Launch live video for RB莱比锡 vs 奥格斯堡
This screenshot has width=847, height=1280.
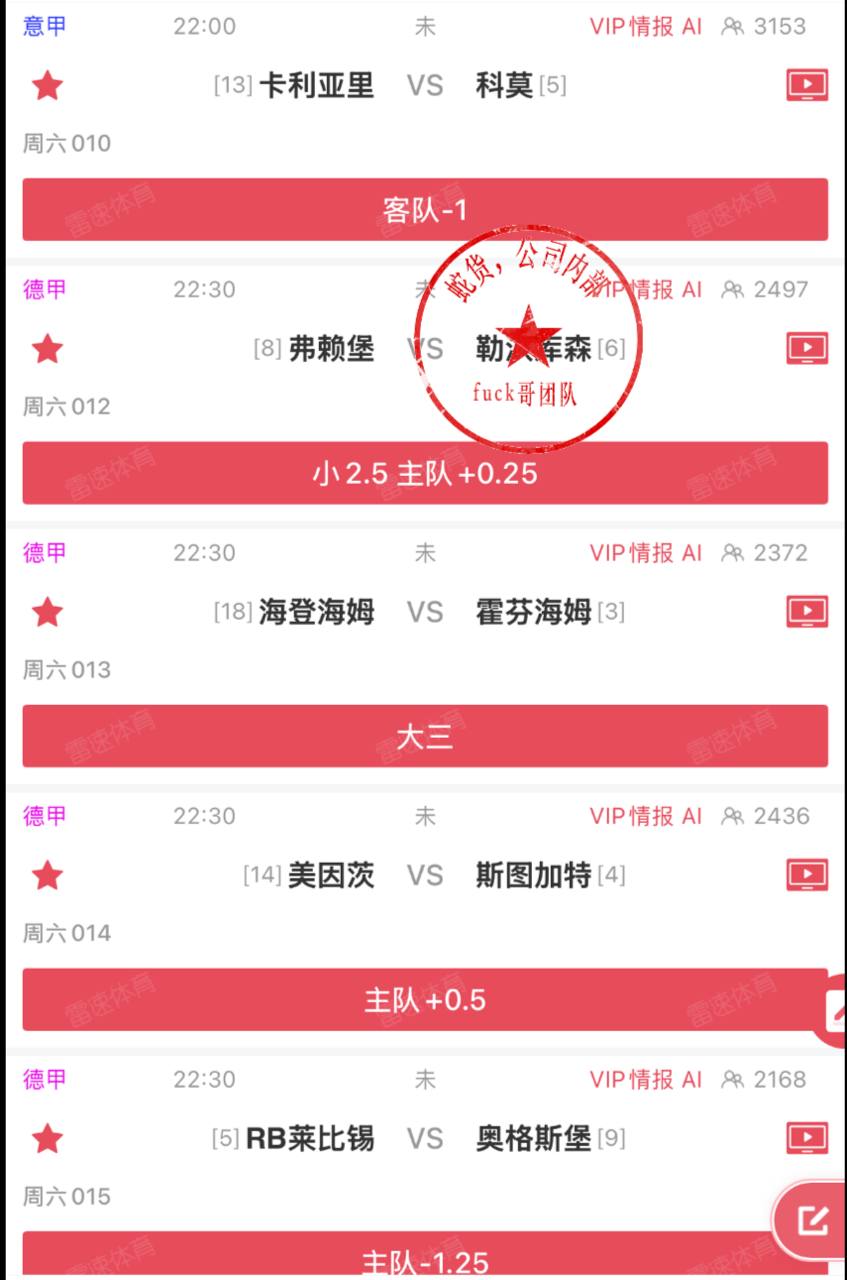pos(807,1138)
